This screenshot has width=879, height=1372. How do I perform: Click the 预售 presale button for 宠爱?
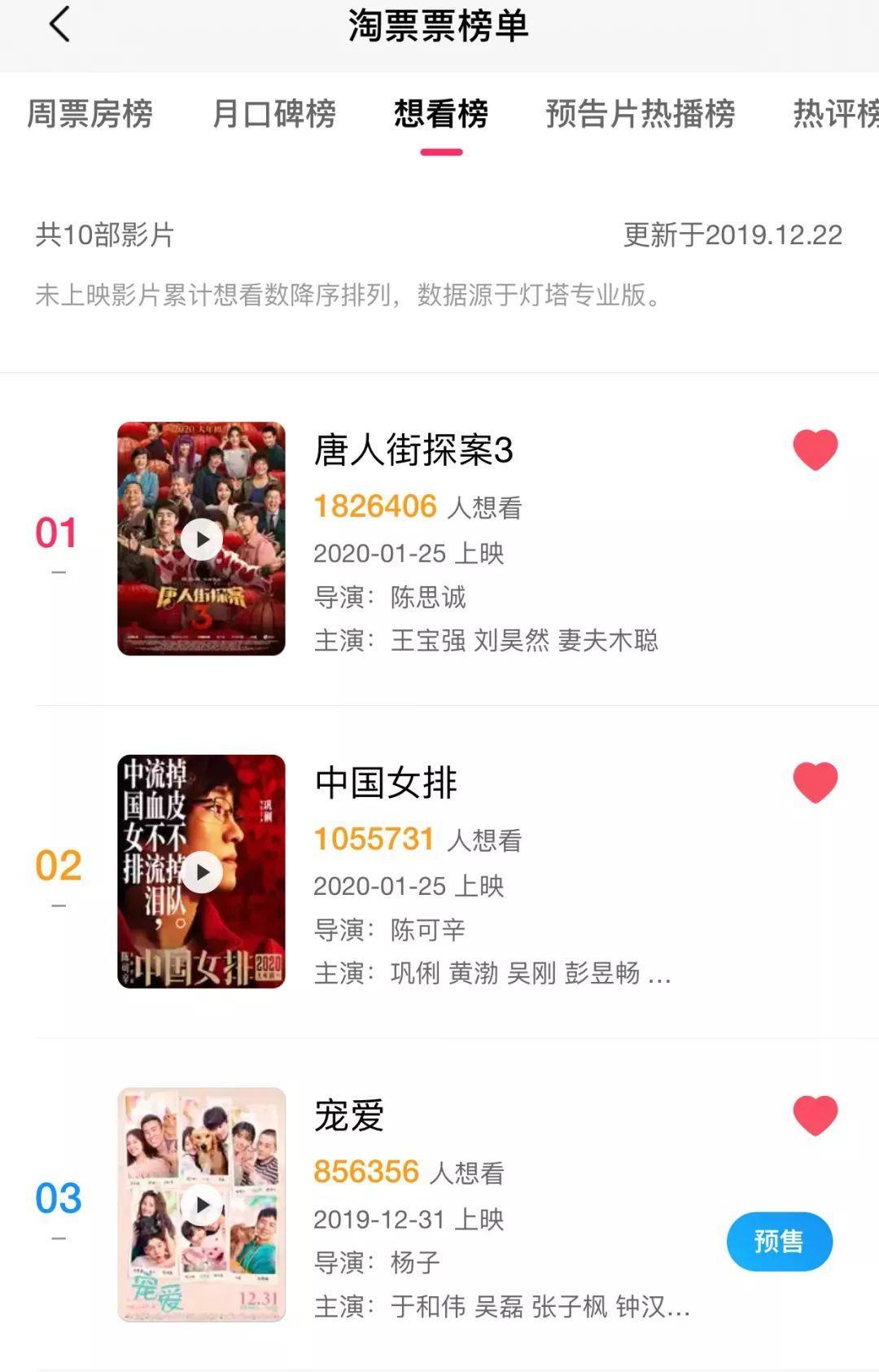click(779, 1241)
